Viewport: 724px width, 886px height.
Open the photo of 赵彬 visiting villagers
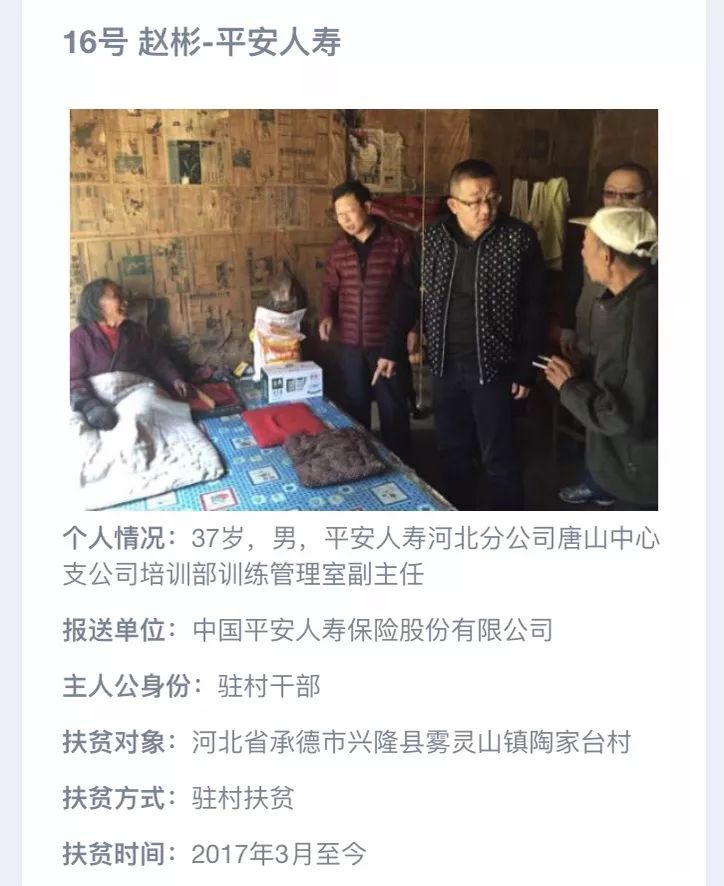point(363,310)
